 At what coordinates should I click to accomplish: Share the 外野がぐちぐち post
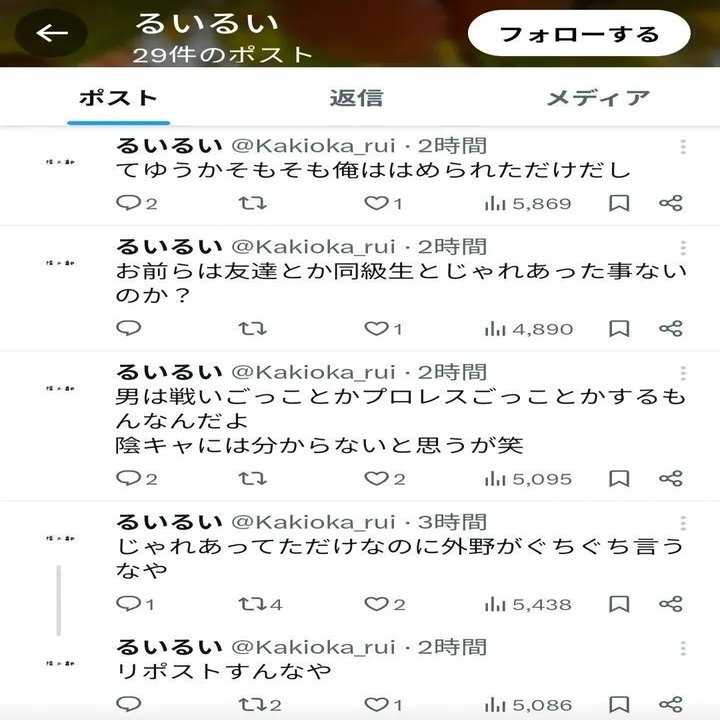pyautogui.click(x=671, y=604)
